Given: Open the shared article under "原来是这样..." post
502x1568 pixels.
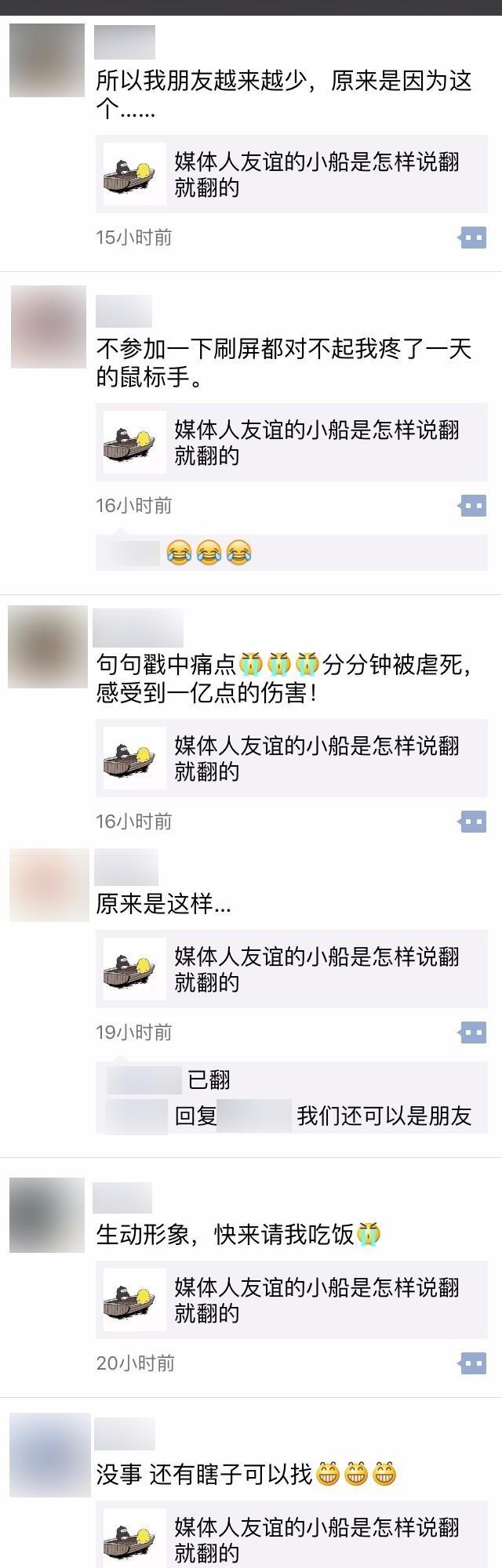Looking at the screenshot, I should coord(291,970).
